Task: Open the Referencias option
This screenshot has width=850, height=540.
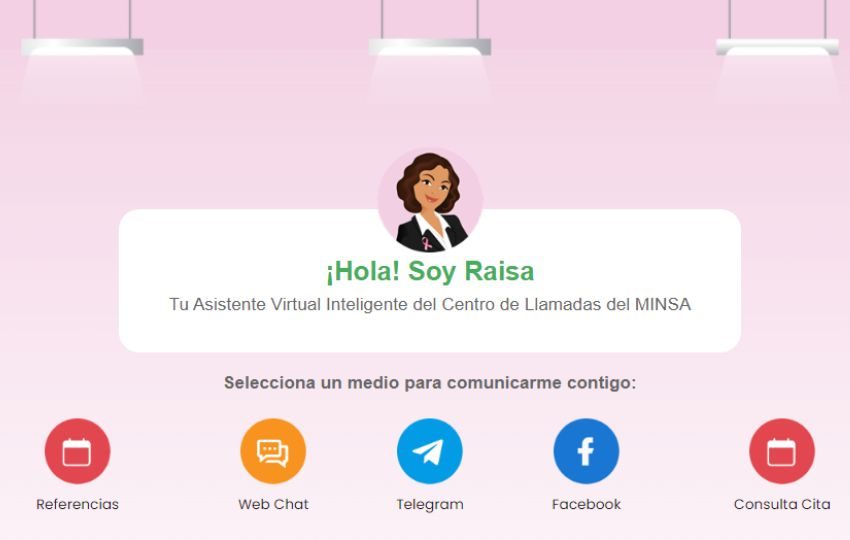Action: click(77, 452)
